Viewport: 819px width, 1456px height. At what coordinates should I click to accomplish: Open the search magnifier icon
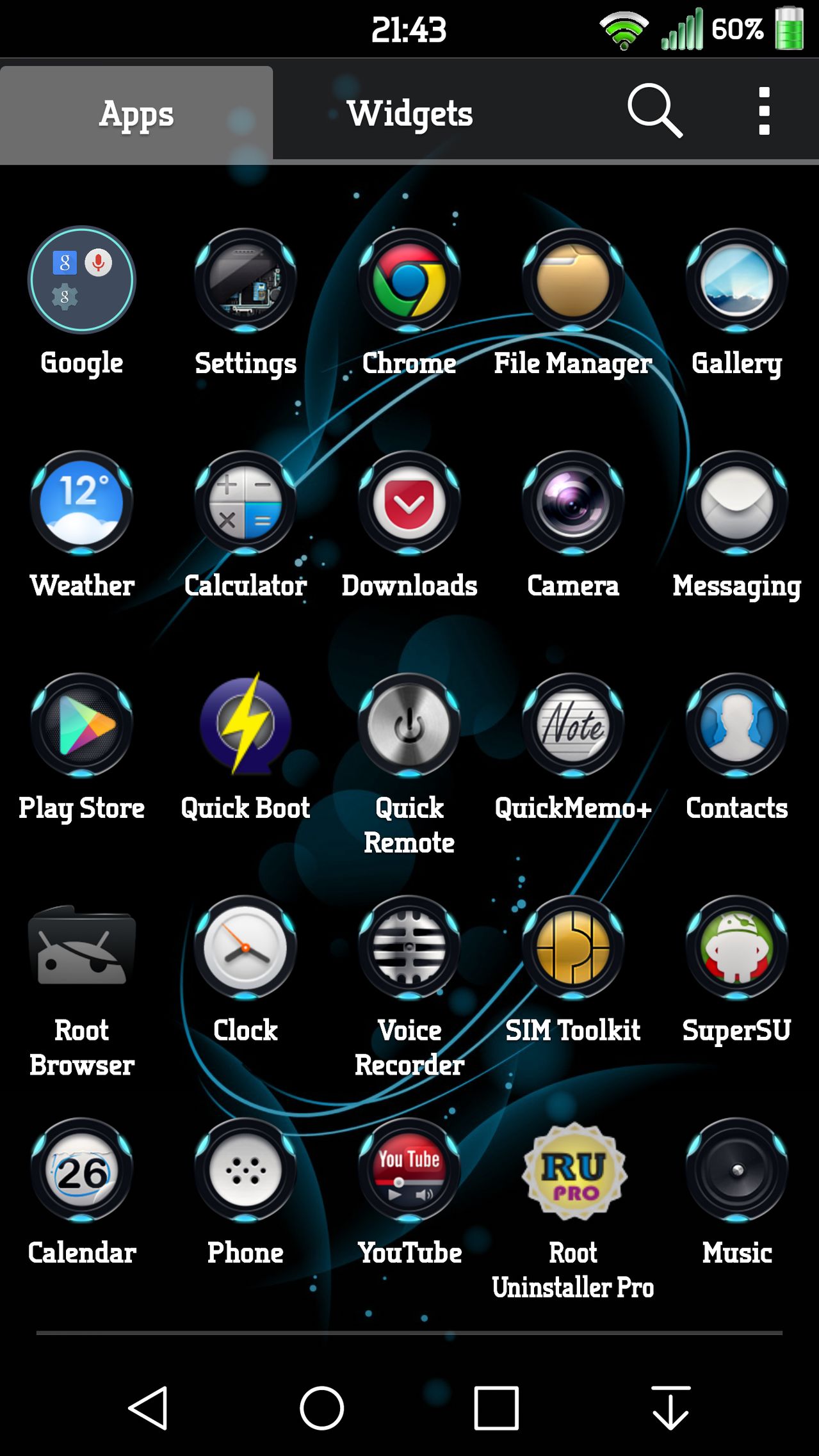pyautogui.click(x=654, y=111)
